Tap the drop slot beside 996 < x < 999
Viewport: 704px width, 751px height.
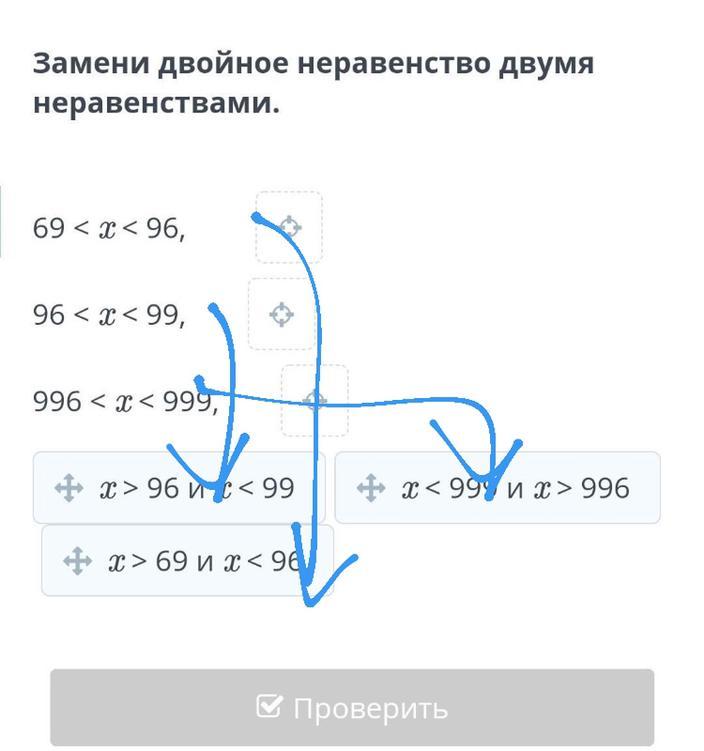pos(314,401)
